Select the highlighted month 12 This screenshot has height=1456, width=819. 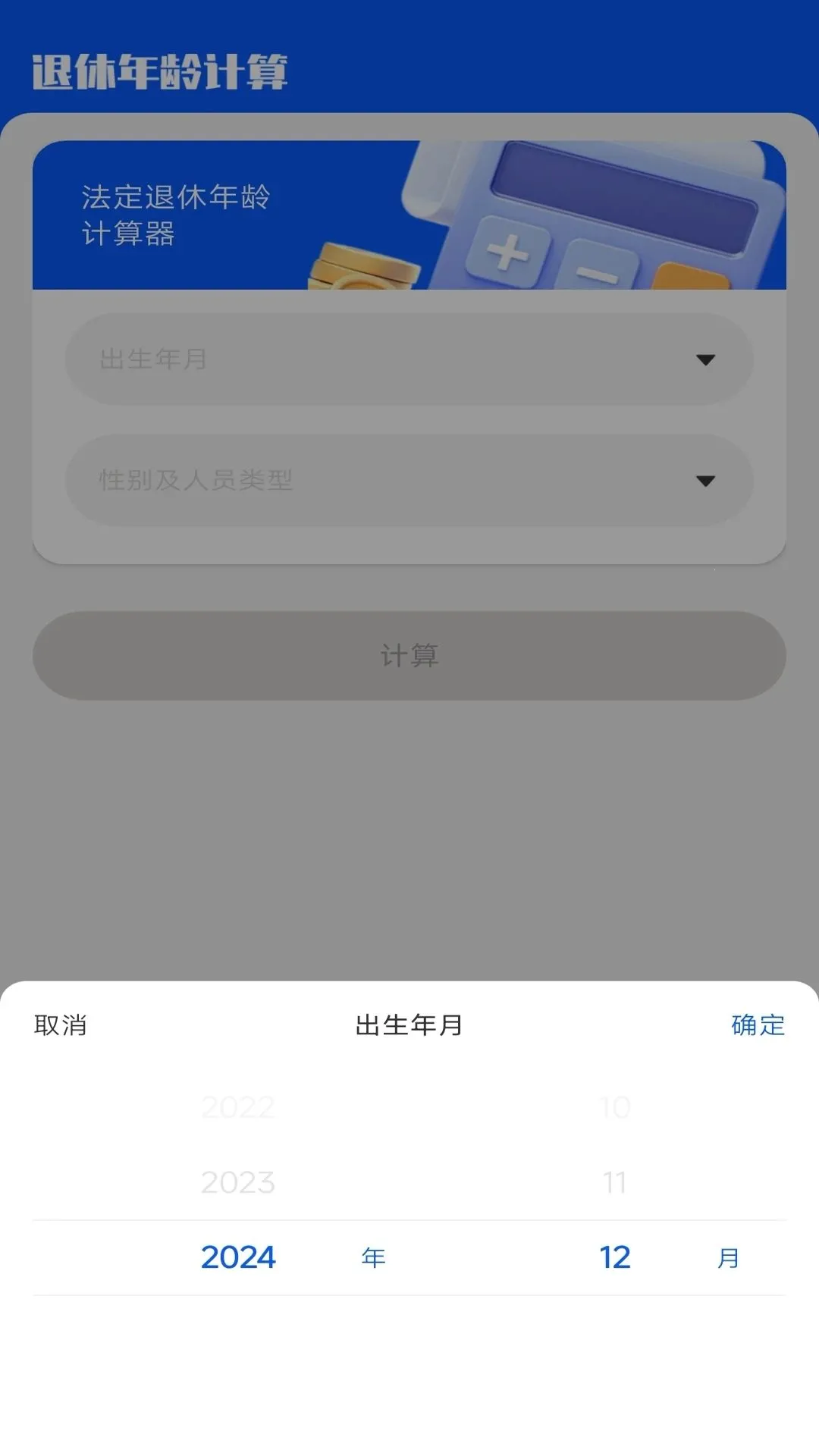coord(614,1257)
